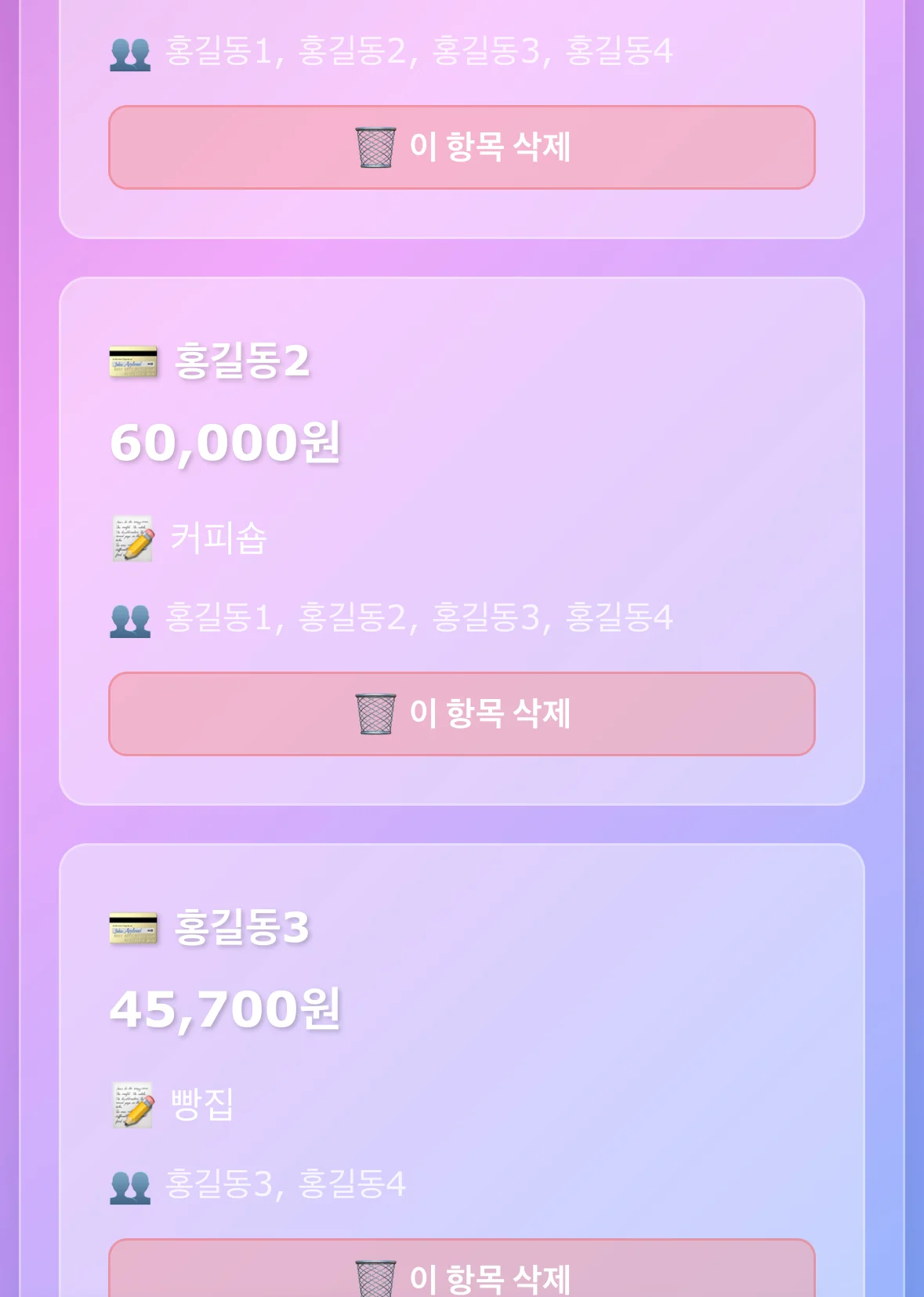924x1297 pixels.
Task: Click the credit card icon beside 홍길동2
Action: point(132,363)
